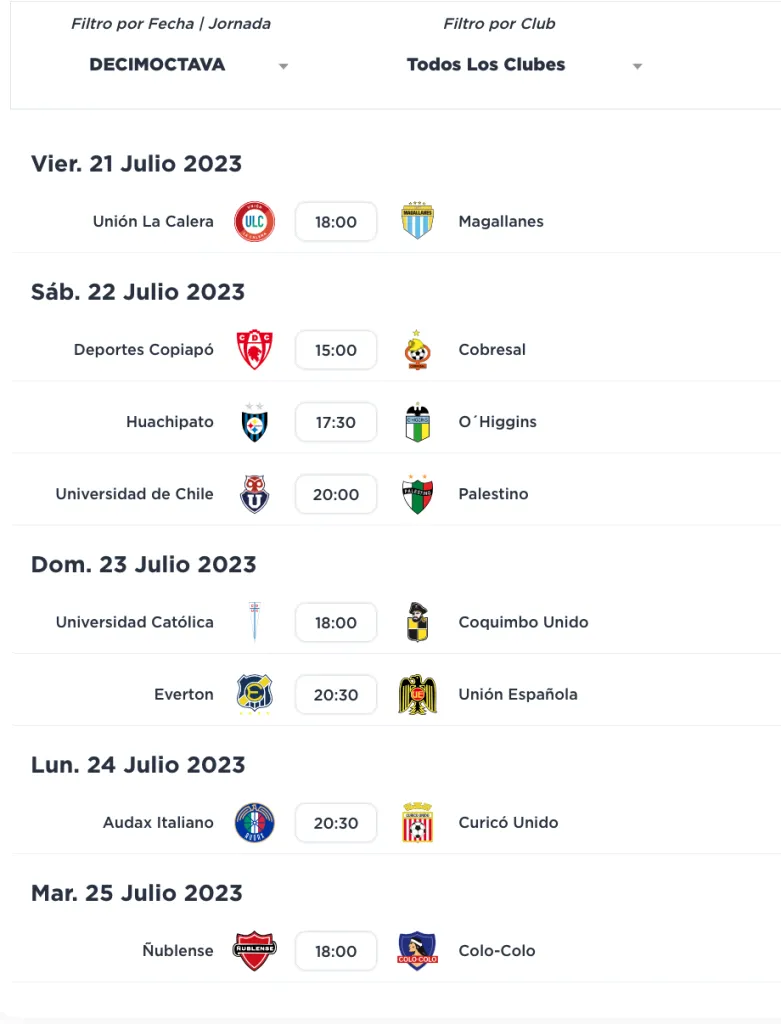Open the Todos Los Clubes filter dropdown
This screenshot has height=1024, width=781.
[x=486, y=64]
